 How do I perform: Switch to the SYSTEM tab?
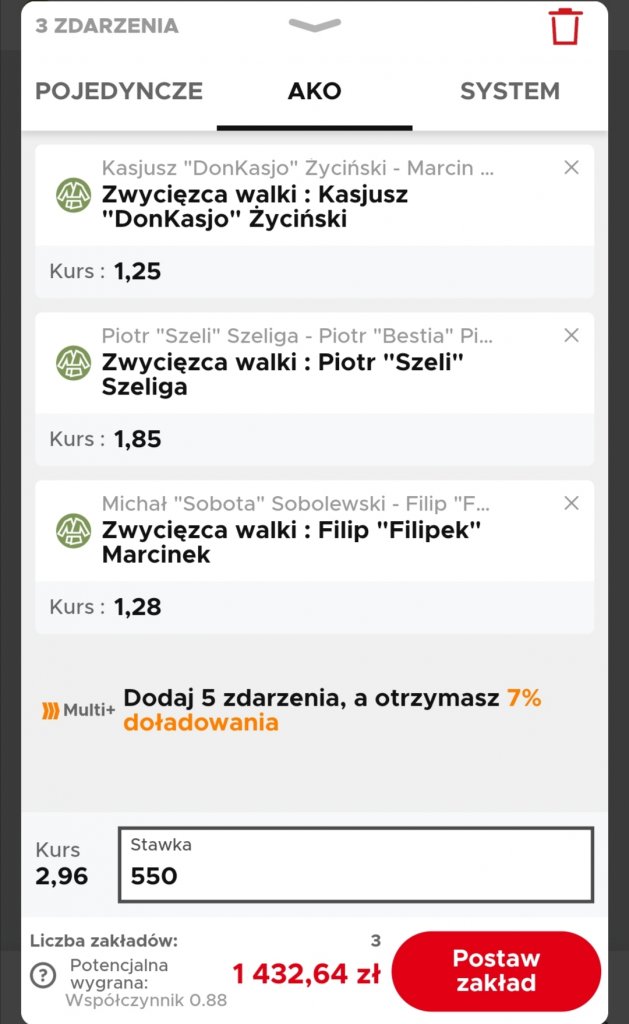click(x=509, y=91)
